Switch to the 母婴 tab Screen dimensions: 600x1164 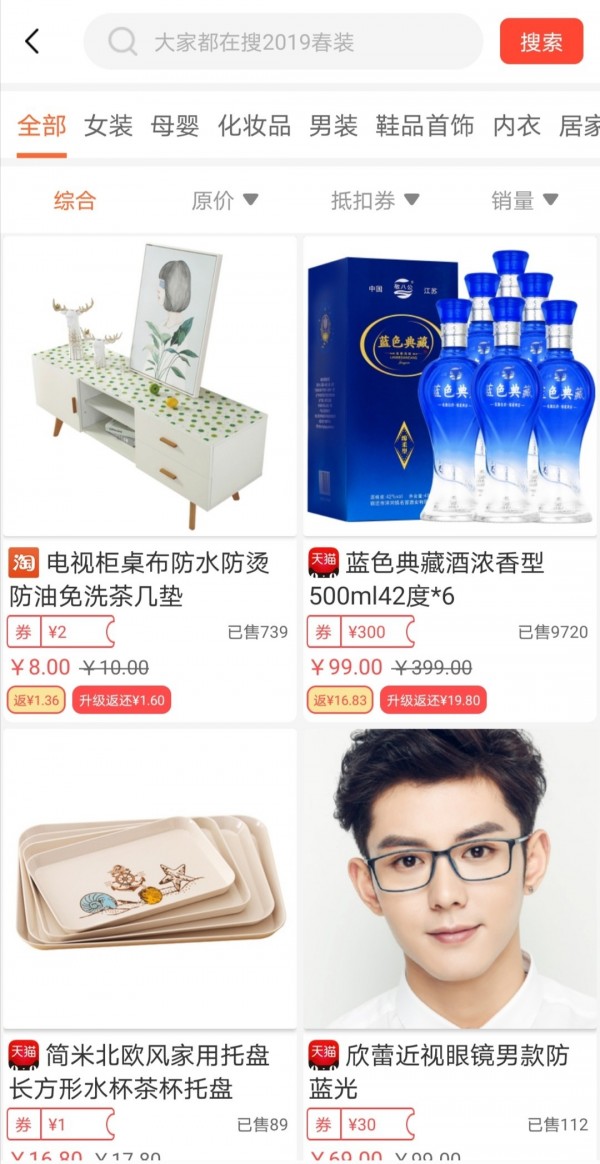[x=175, y=126]
